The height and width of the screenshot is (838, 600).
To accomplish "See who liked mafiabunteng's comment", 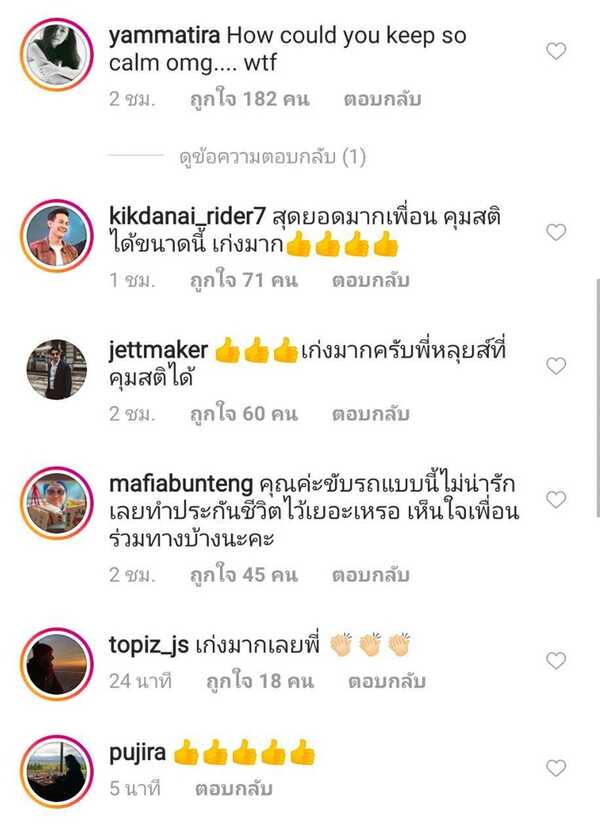I will (244, 575).
